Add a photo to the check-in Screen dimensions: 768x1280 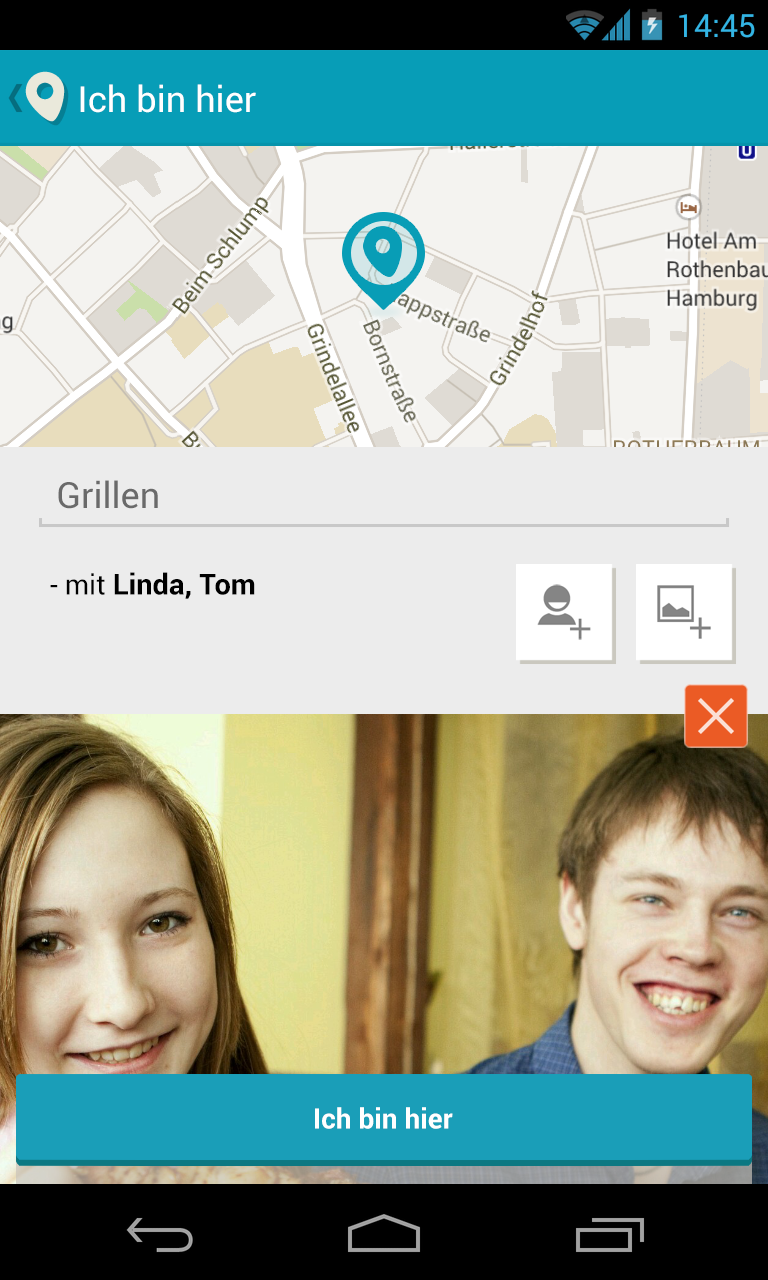[x=684, y=612]
